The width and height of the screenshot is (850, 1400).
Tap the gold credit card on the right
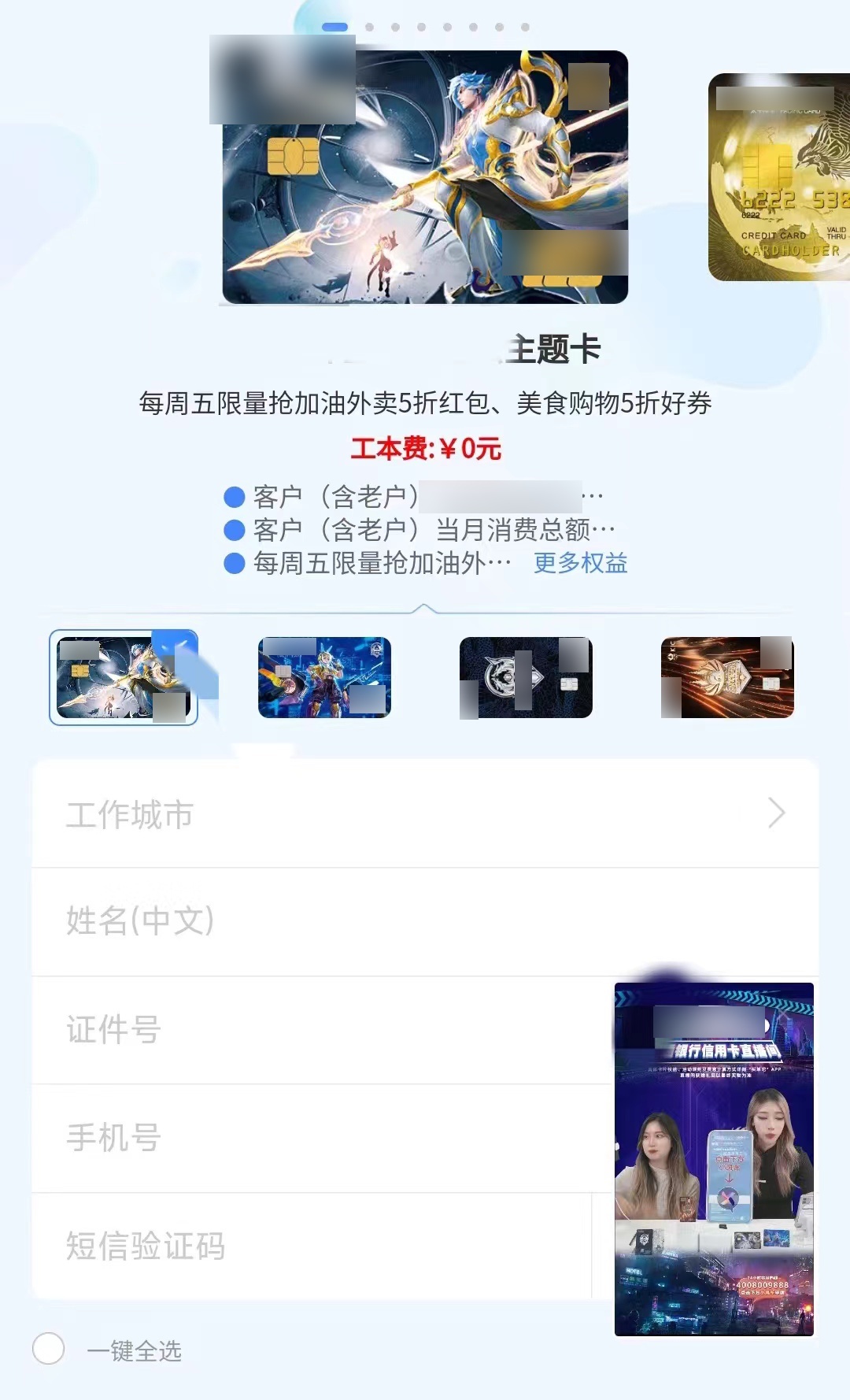[x=779, y=177]
